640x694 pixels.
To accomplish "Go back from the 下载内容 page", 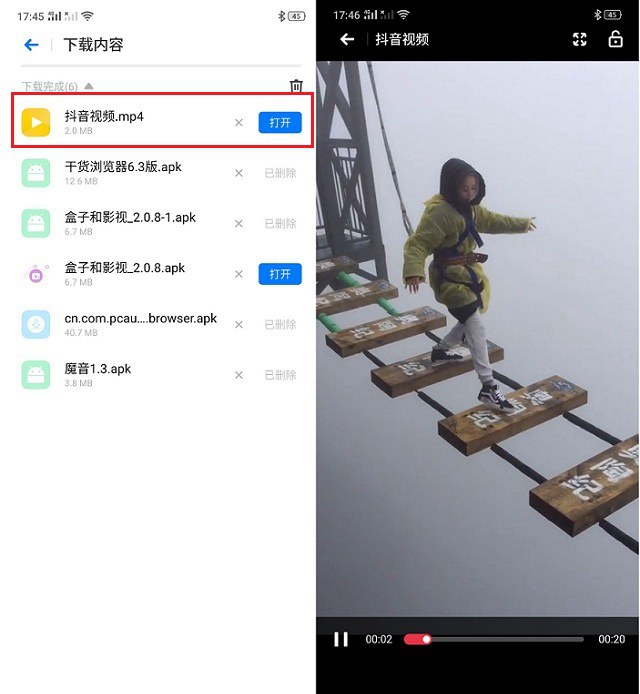I will click(x=31, y=45).
